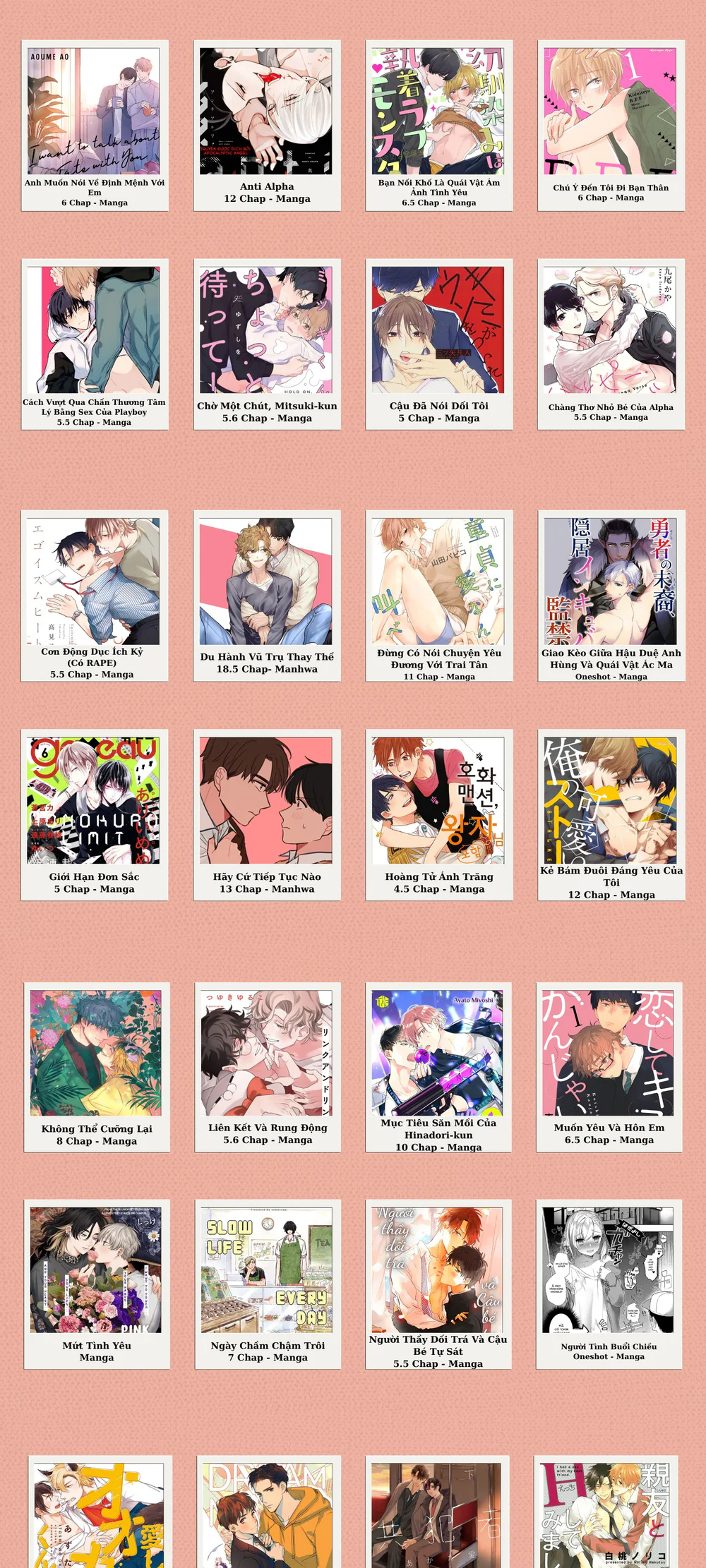Open the Anti Alpha manga card
The image size is (706, 1568).
(267, 126)
